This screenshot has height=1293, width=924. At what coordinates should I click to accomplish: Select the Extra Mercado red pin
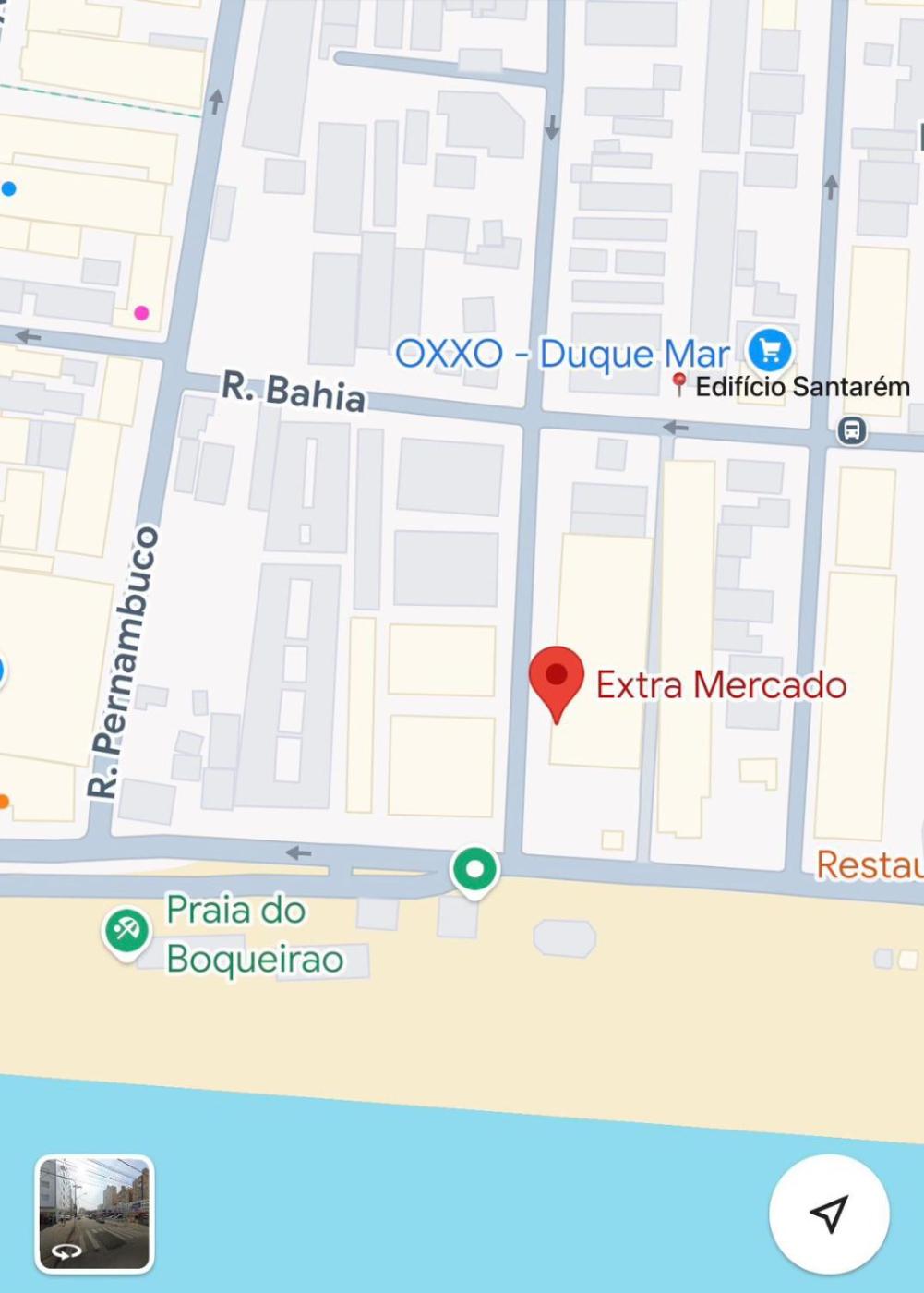click(556, 680)
